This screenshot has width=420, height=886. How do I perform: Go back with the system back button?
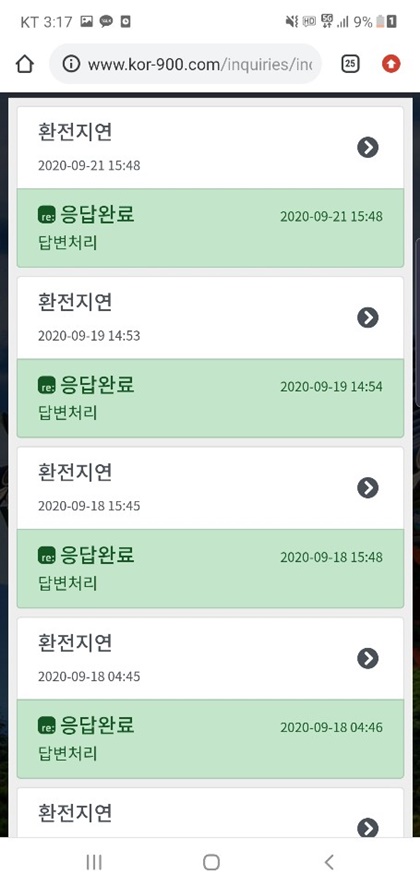pos(329,862)
